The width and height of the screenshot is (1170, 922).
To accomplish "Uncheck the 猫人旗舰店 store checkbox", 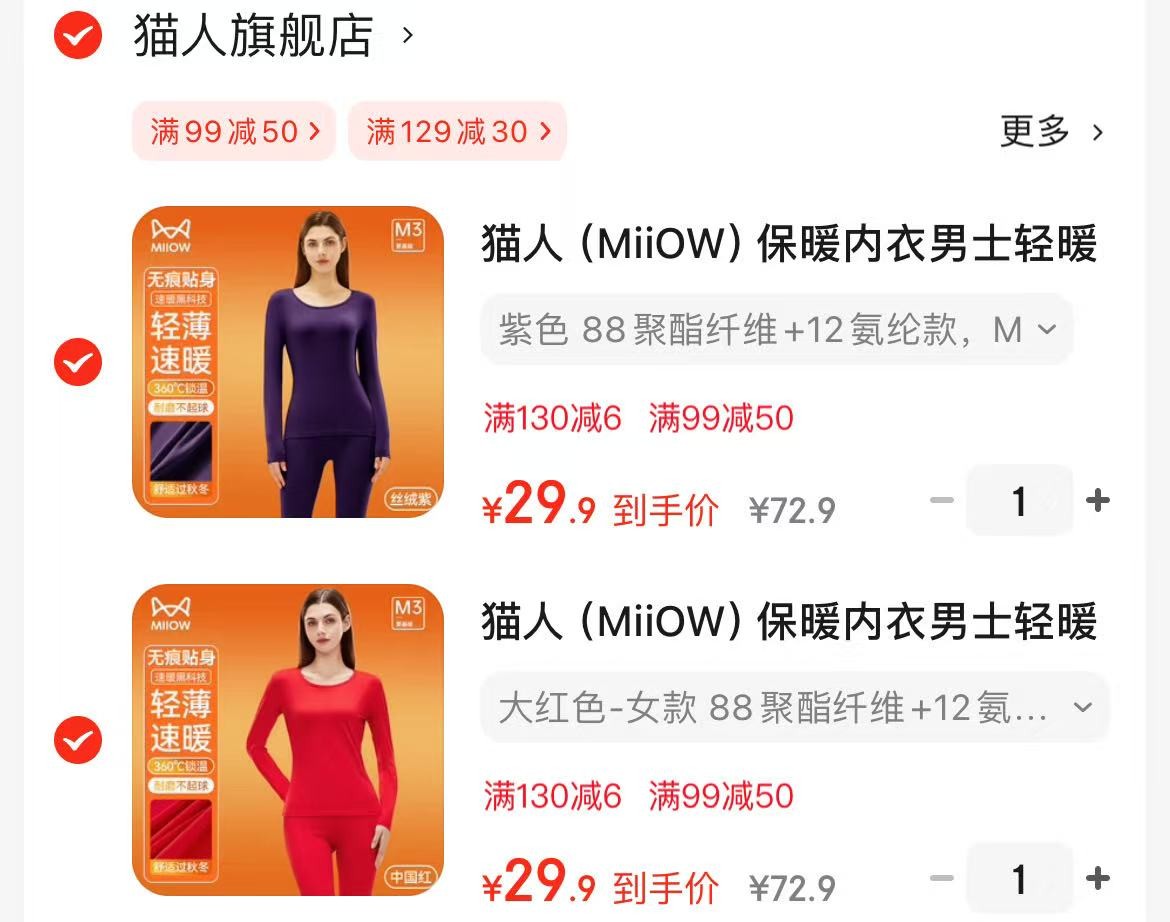I will (77, 37).
